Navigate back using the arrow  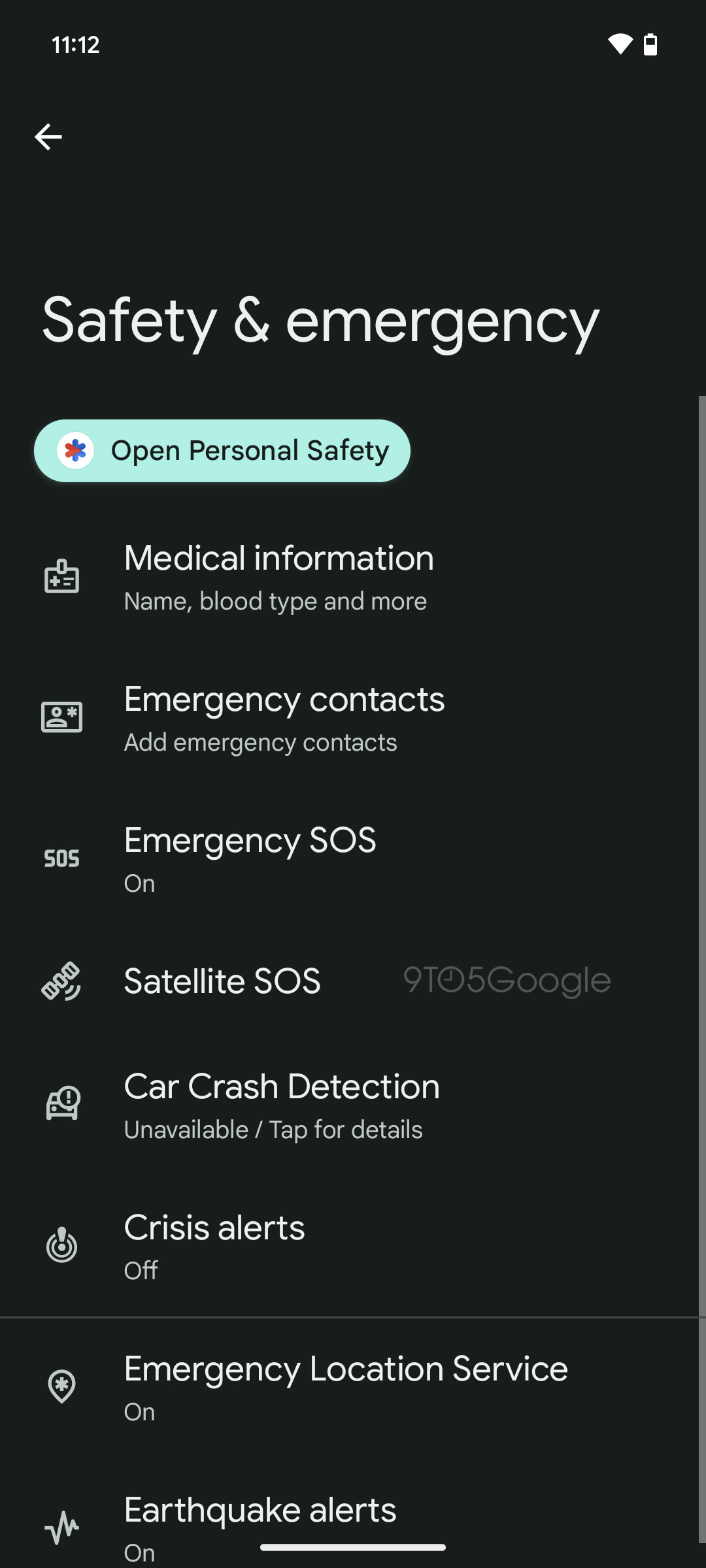(48, 136)
